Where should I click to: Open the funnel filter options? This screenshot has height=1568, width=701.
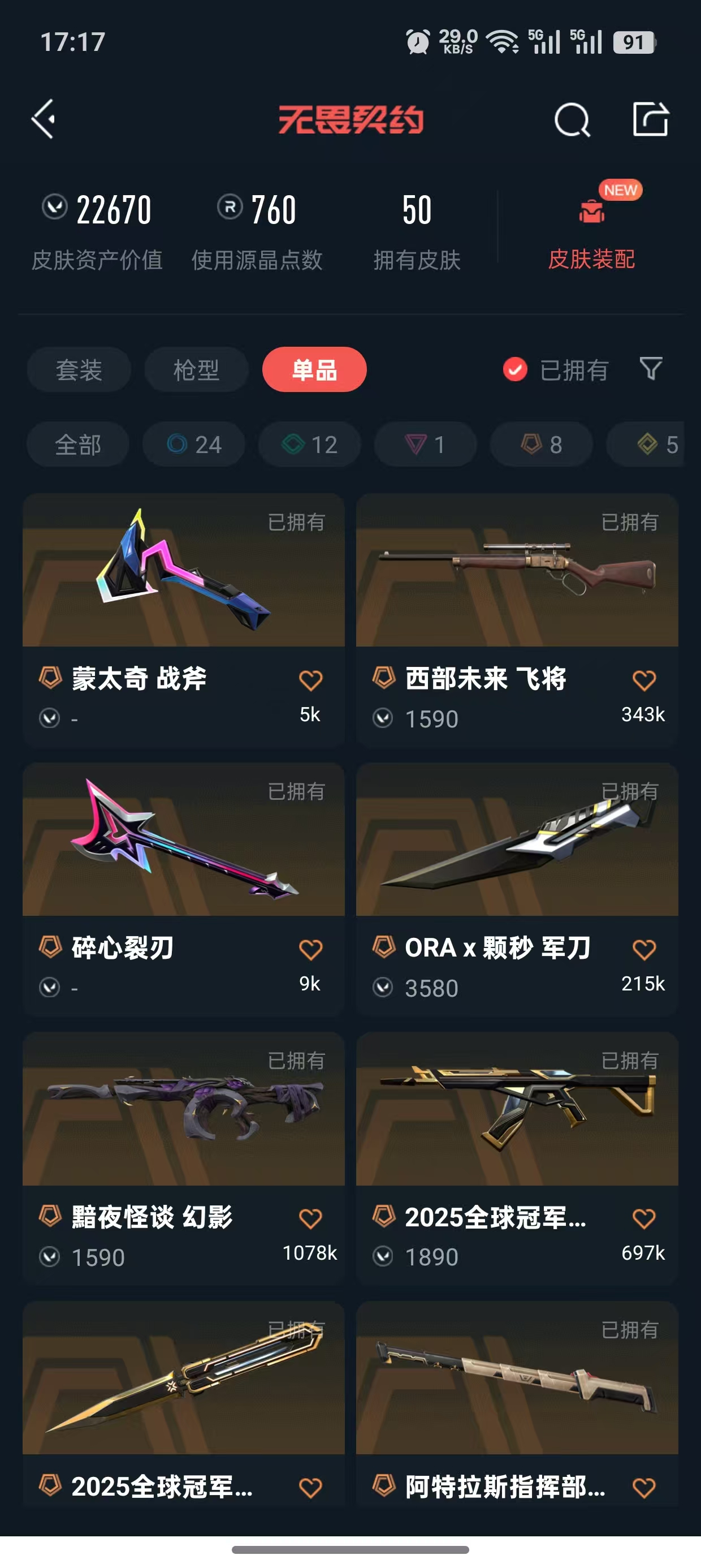651,369
